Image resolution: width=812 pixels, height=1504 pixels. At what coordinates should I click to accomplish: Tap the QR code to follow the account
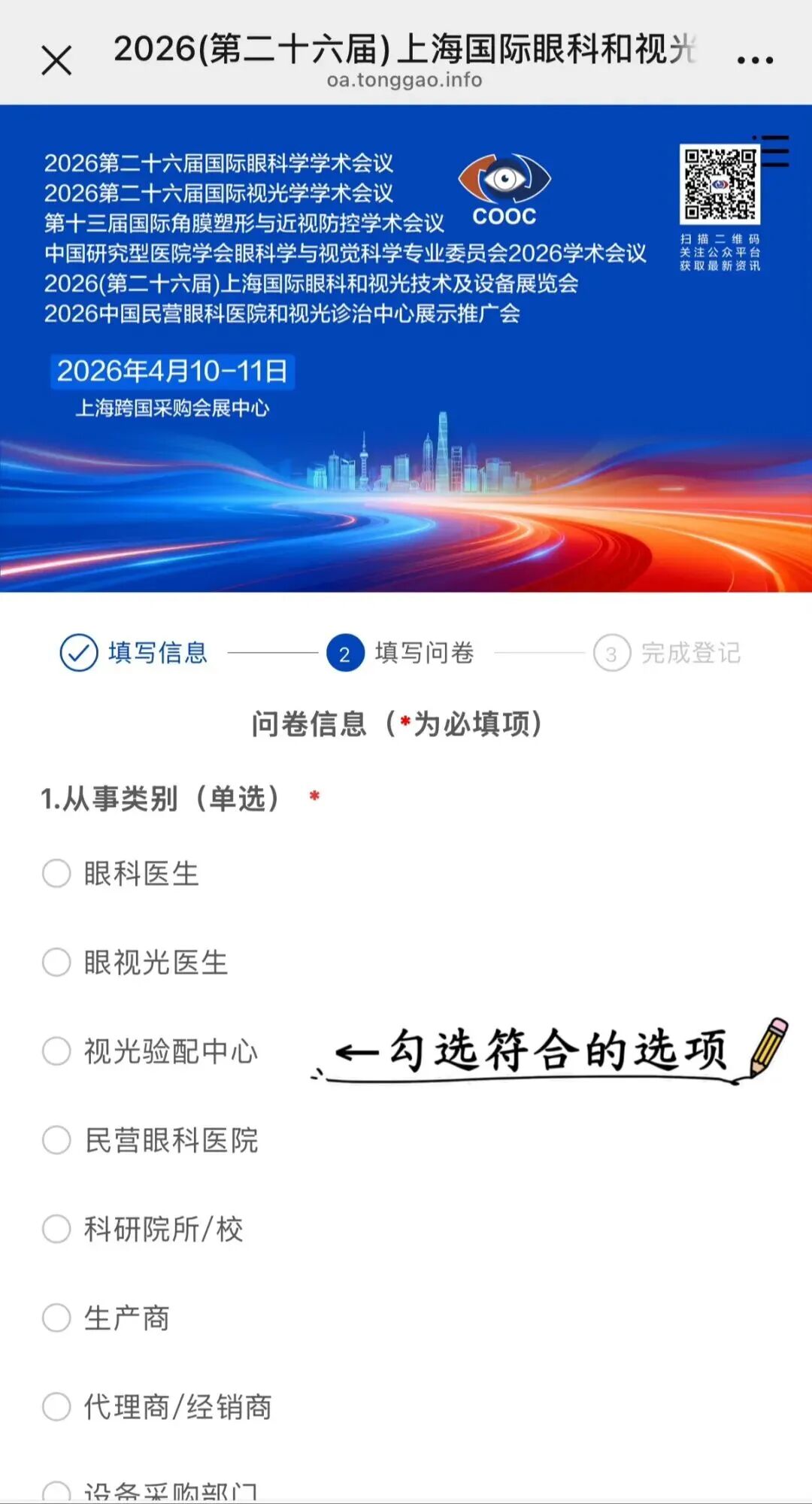[x=720, y=183]
